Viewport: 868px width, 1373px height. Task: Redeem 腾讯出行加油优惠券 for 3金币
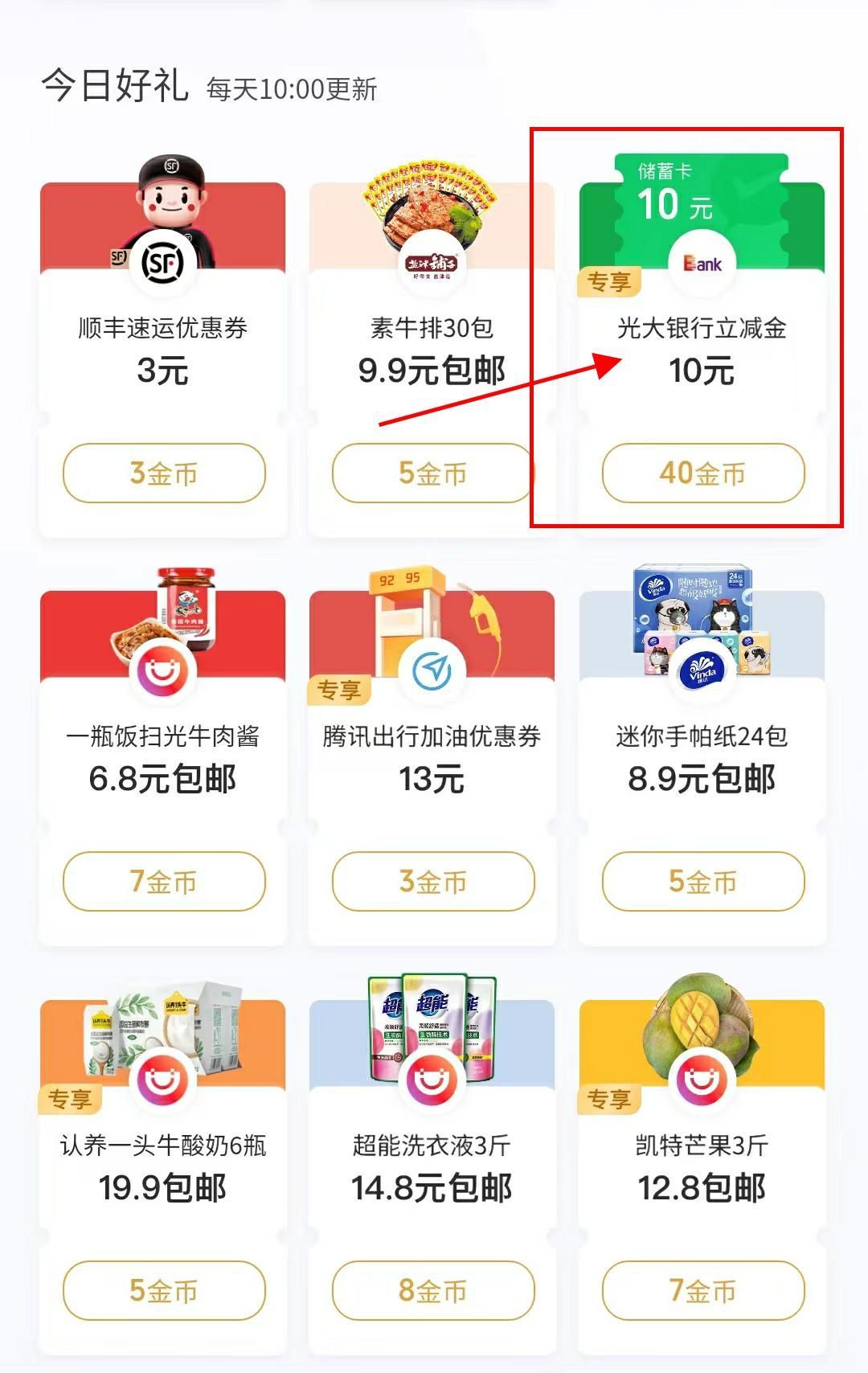coord(432,882)
